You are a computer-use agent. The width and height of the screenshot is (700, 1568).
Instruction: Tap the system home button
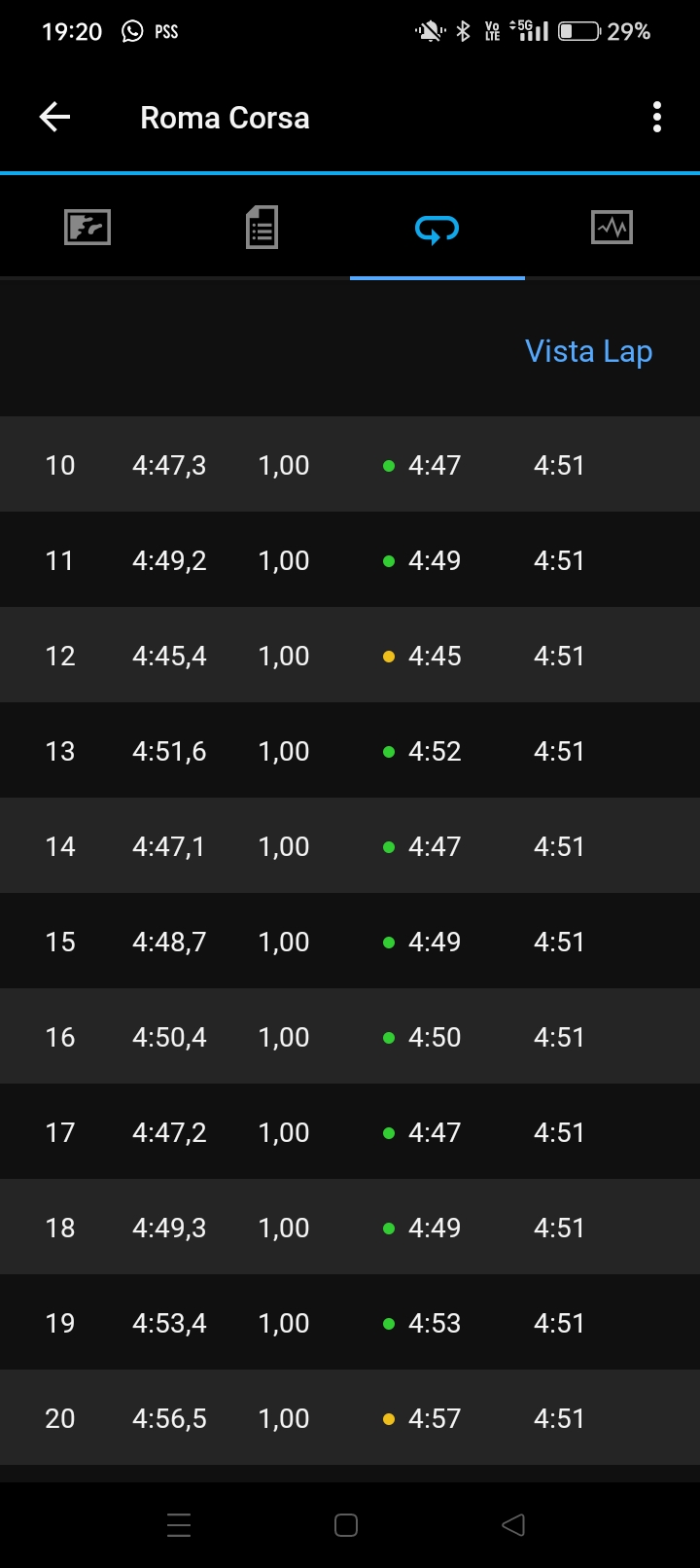[x=346, y=1524]
